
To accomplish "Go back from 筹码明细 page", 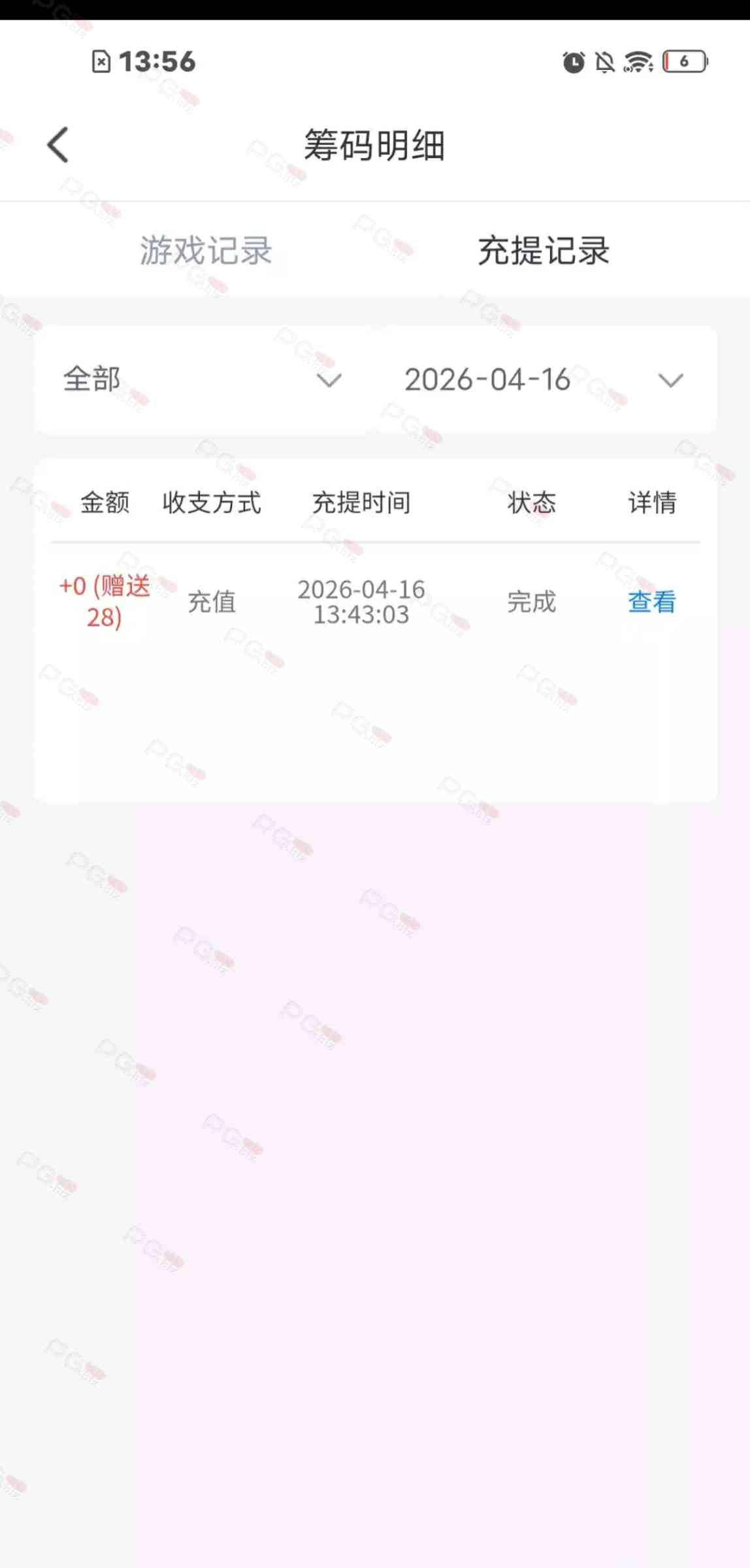I will (x=58, y=144).
